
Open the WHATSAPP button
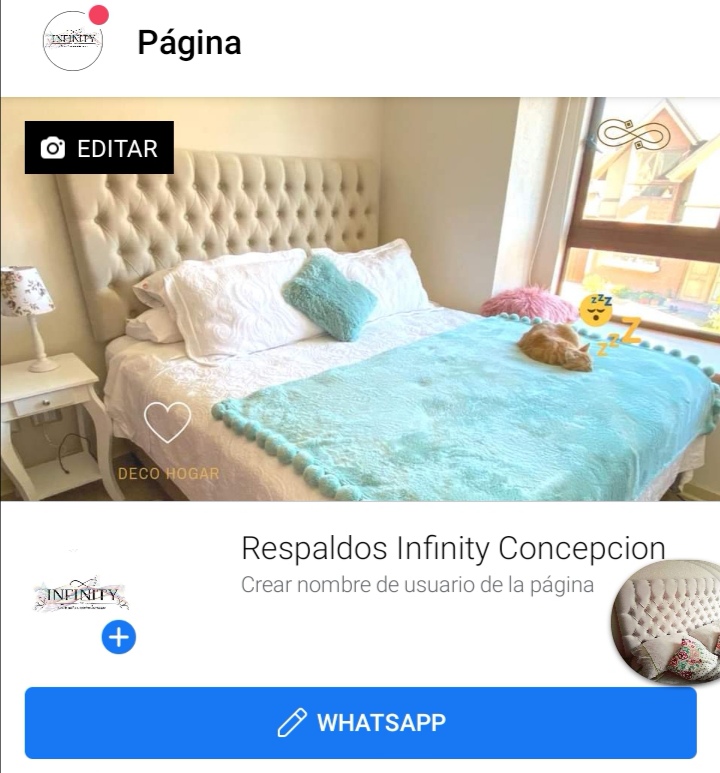click(x=360, y=722)
